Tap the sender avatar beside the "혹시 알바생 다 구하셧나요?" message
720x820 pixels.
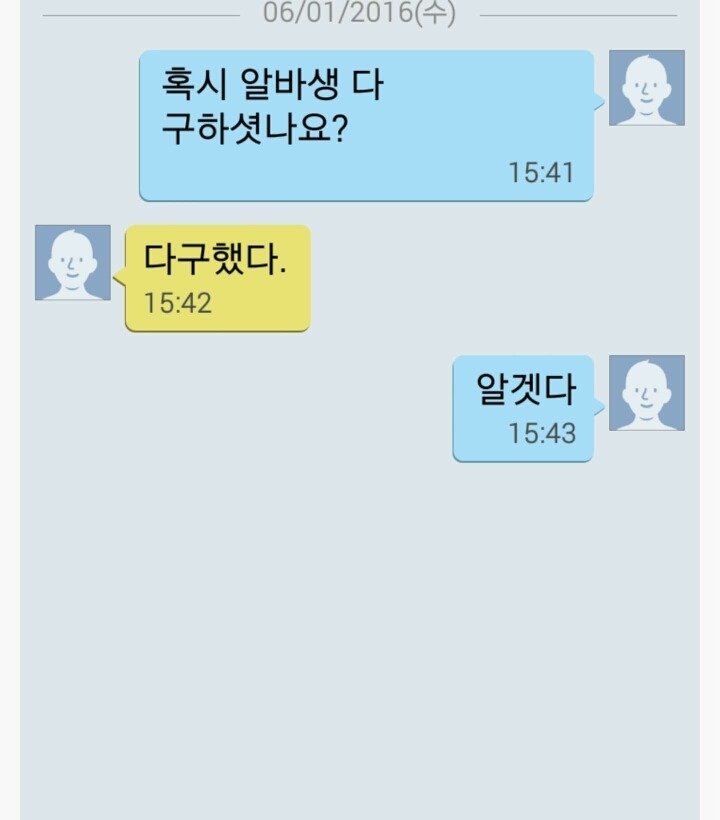(x=647, y=88)
